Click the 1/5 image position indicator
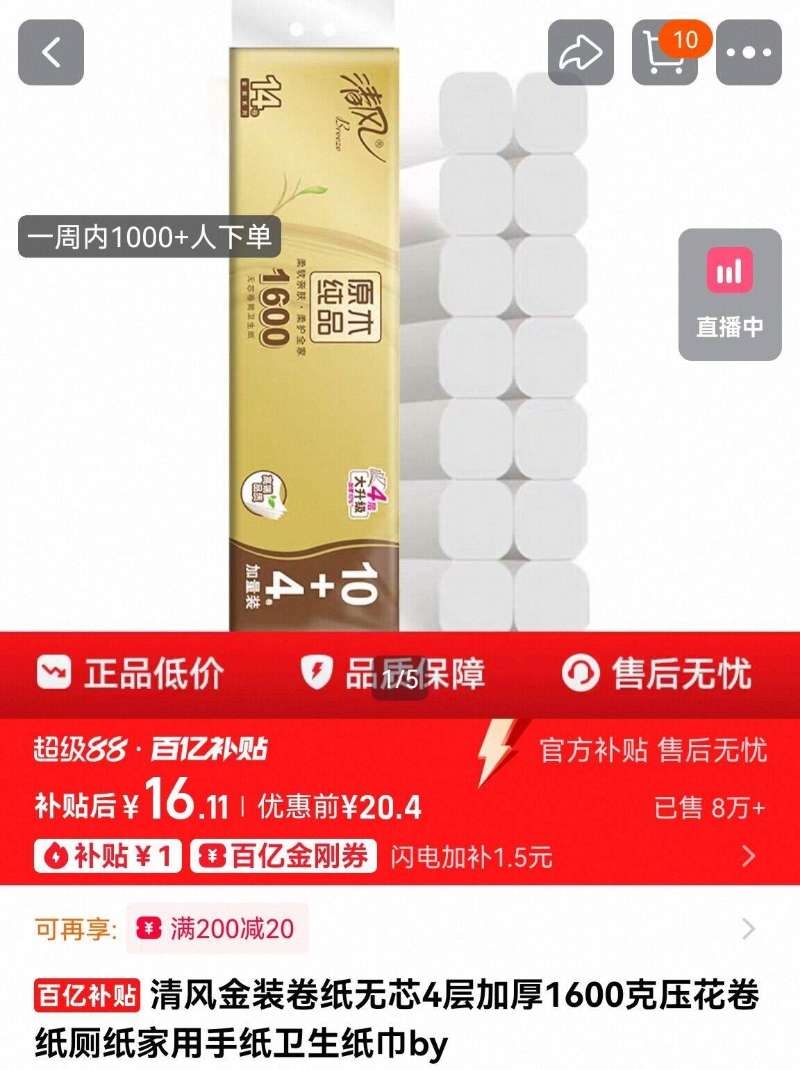 tap(400, 676)
